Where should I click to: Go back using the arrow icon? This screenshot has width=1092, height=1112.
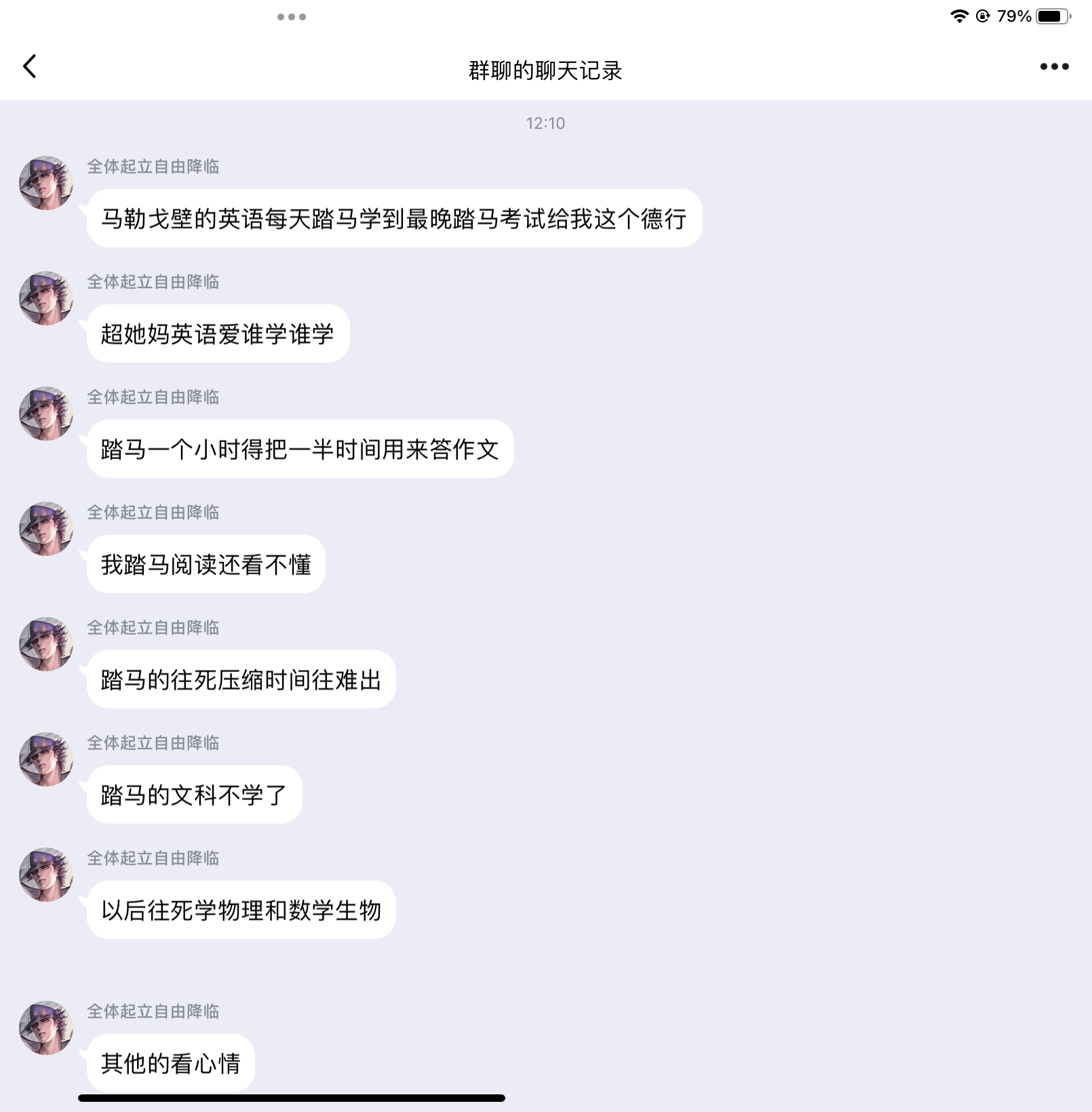tap(29, 66)
